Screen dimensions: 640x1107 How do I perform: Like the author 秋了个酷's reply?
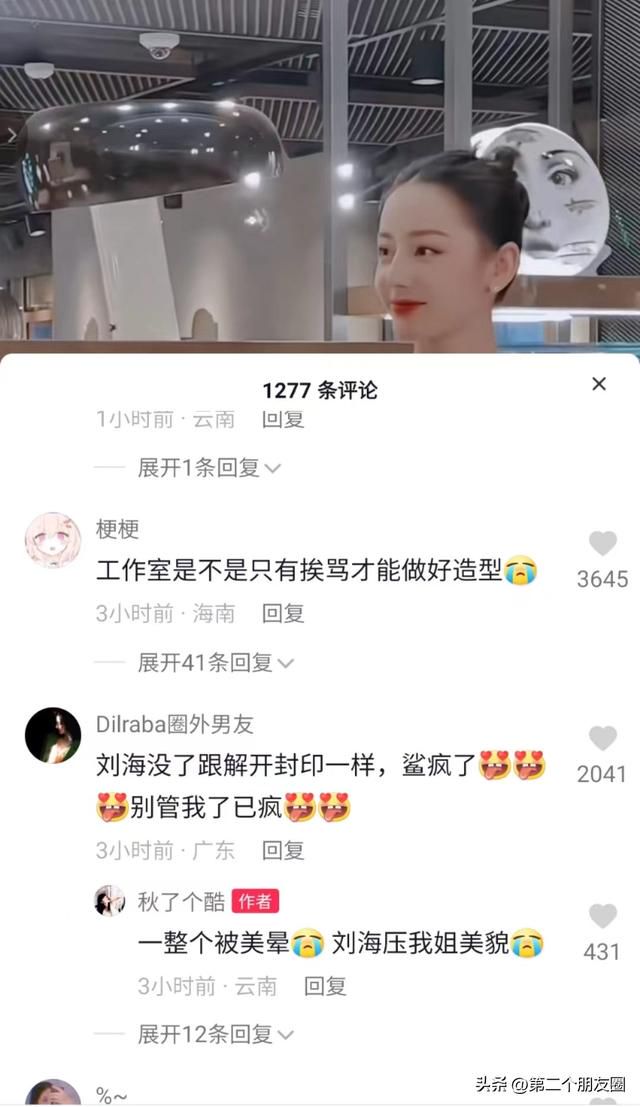[602, 916]
